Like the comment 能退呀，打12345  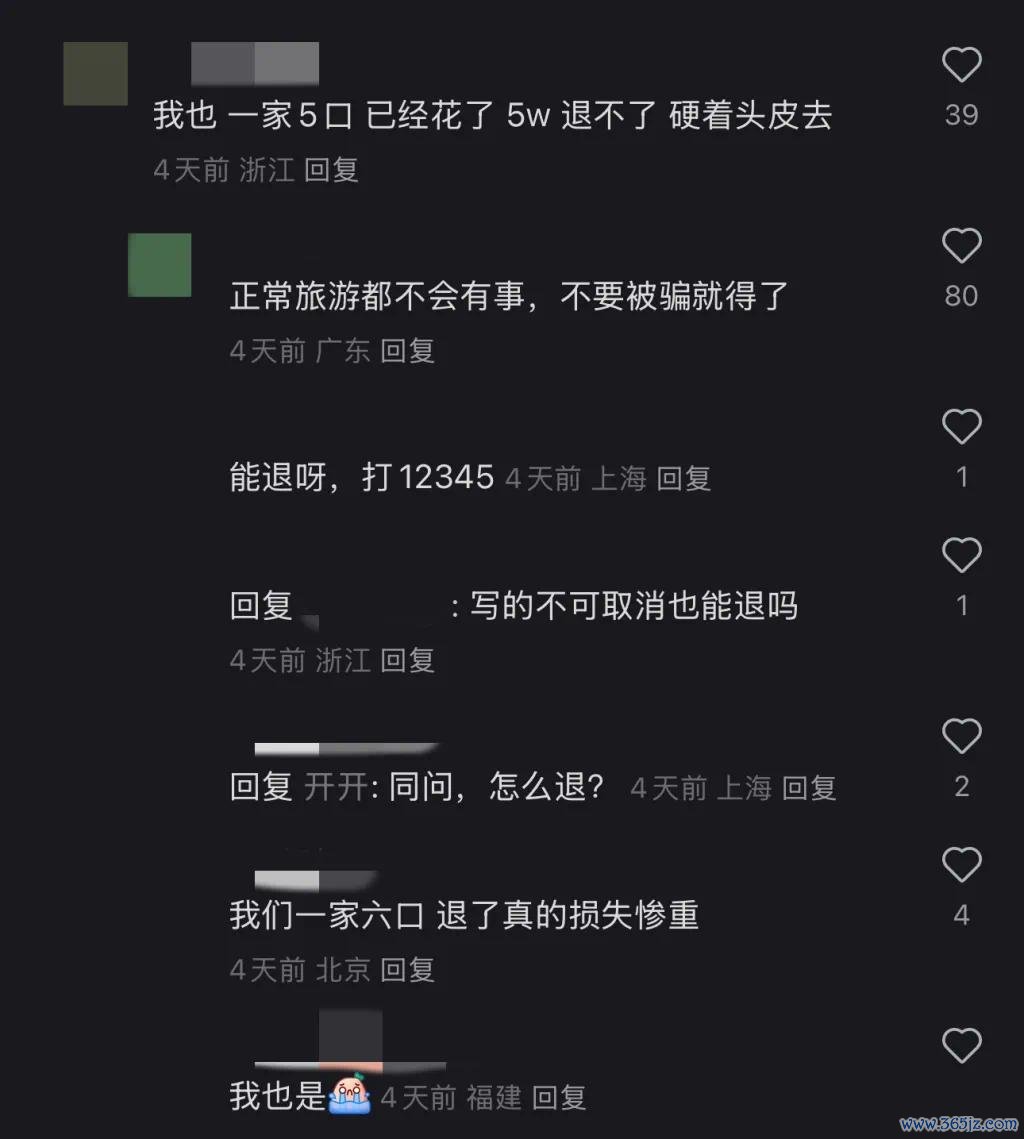pyautogui.click(x=961, y=428)
